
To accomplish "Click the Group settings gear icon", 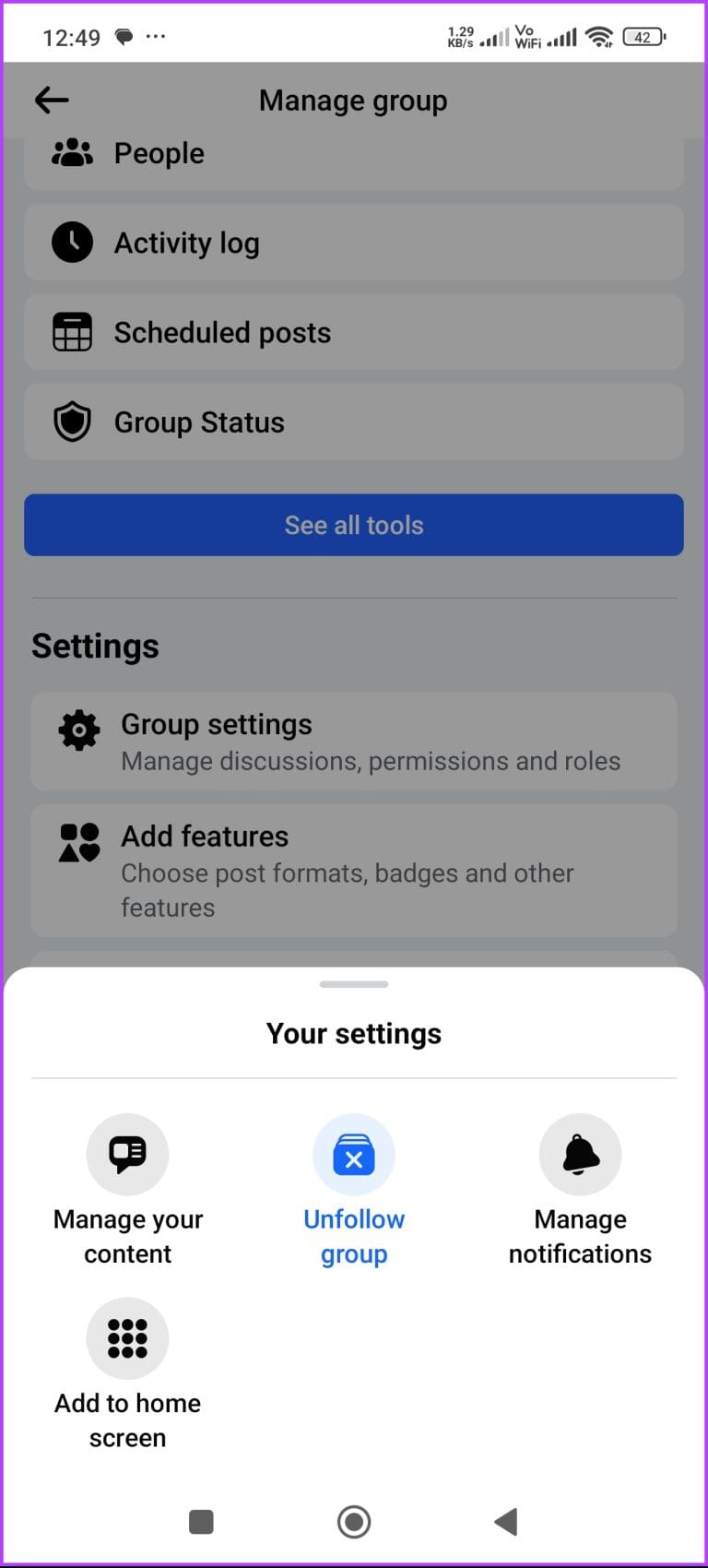I will pyautogui.click(x=77, y=730).
